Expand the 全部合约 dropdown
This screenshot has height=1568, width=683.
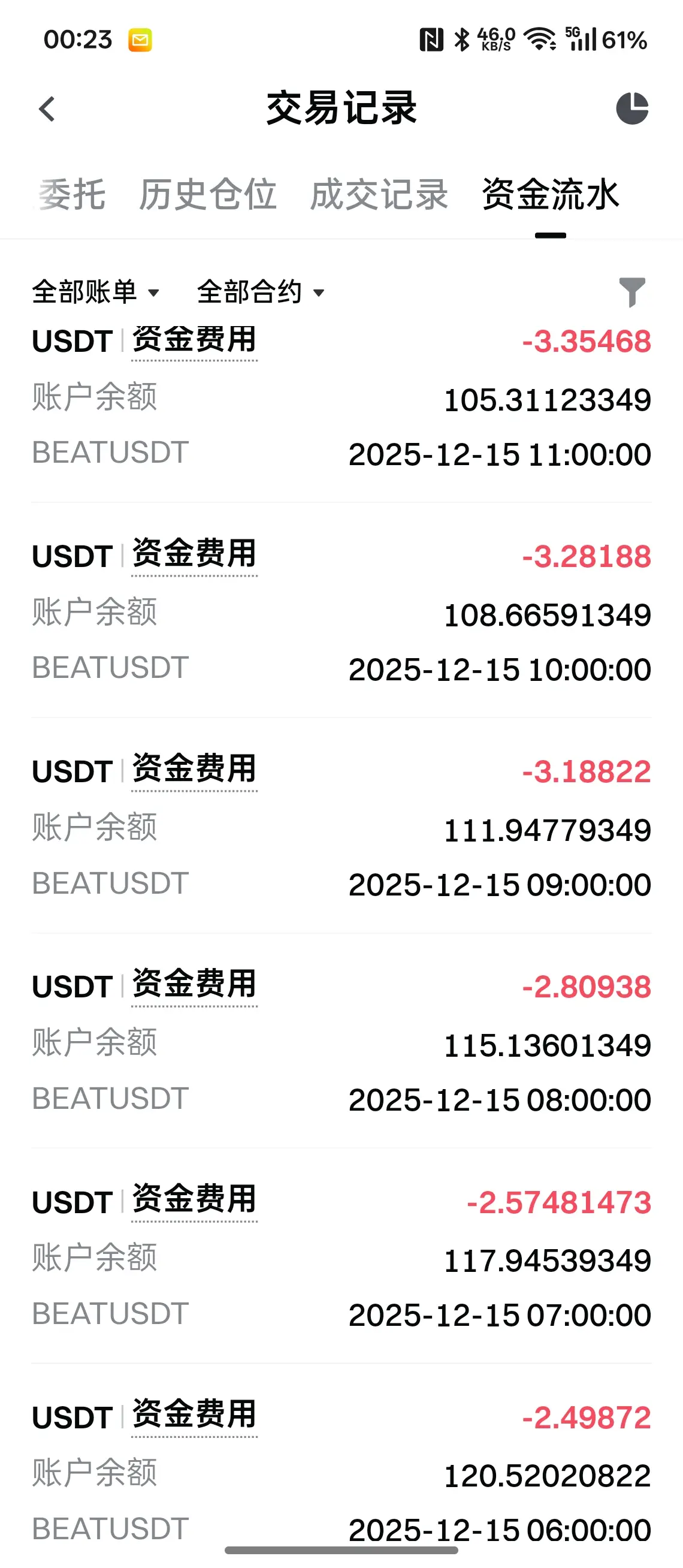(x=260, y=292)
